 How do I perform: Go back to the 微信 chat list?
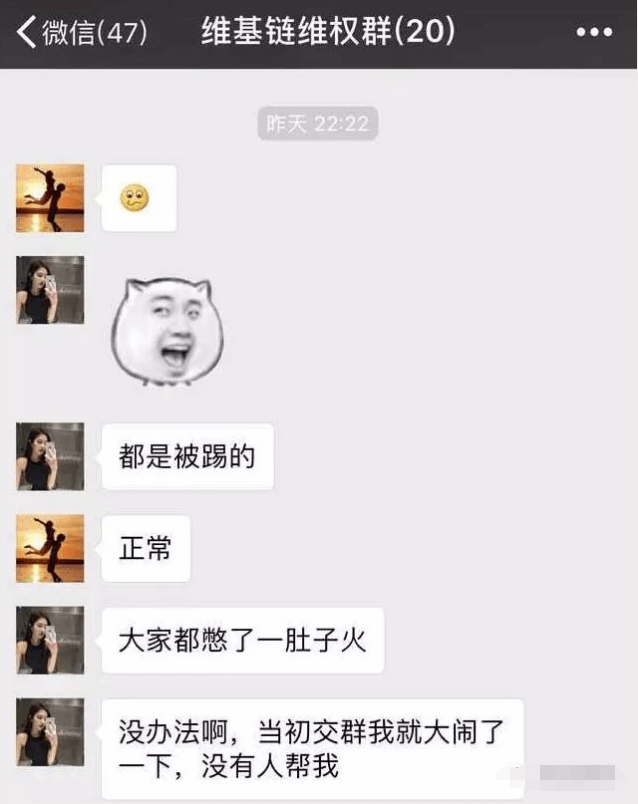pos(80,33)
